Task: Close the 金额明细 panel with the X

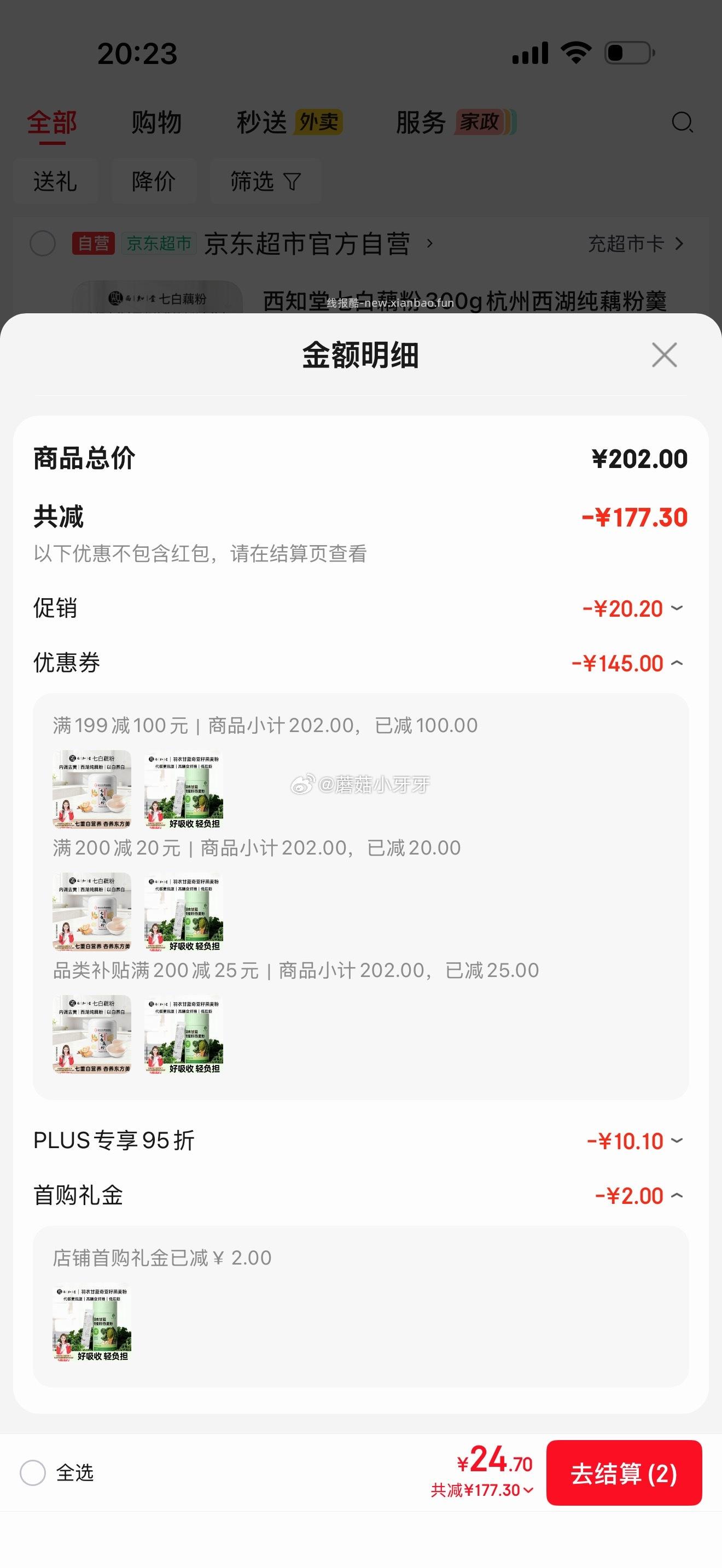Action: pos(665,355)
